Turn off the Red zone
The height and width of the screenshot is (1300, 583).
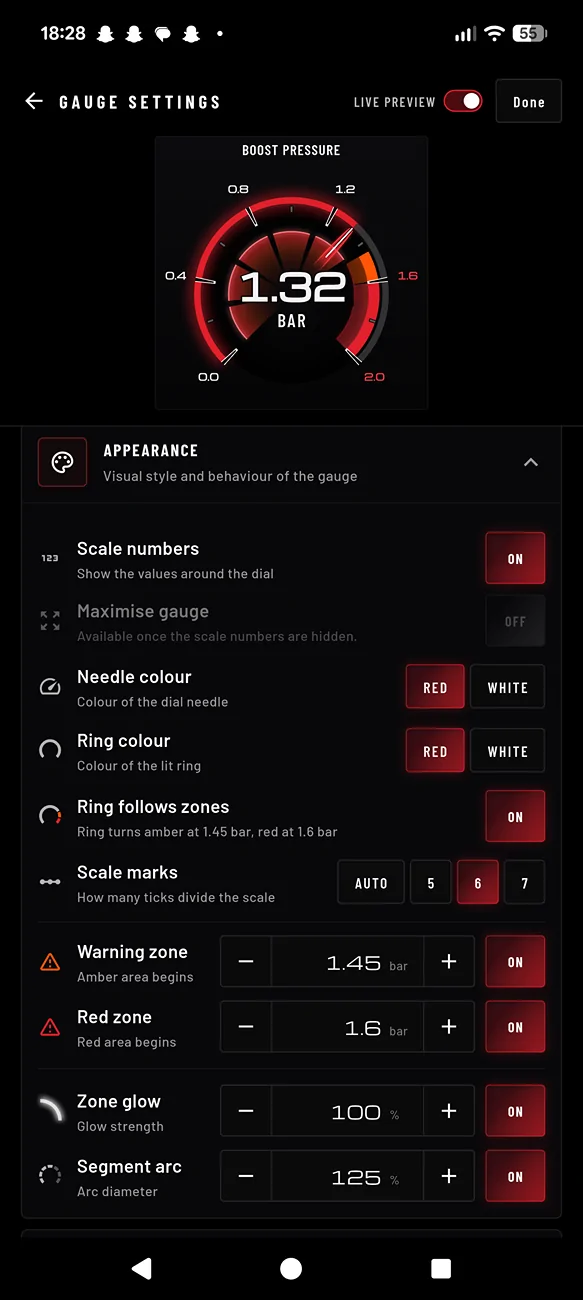point(515,1026)
